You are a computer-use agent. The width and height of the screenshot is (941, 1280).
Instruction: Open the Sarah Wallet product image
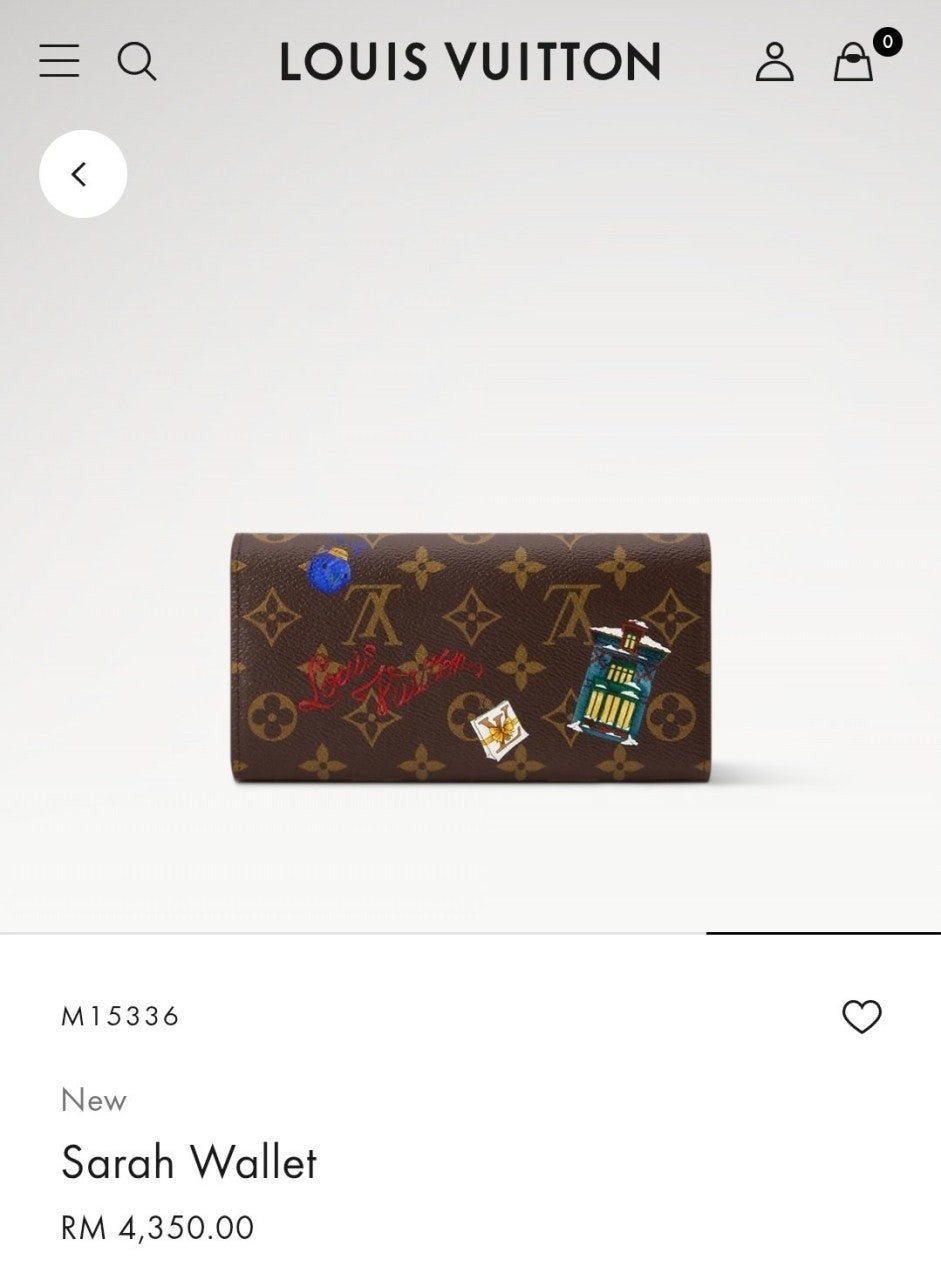471,657
